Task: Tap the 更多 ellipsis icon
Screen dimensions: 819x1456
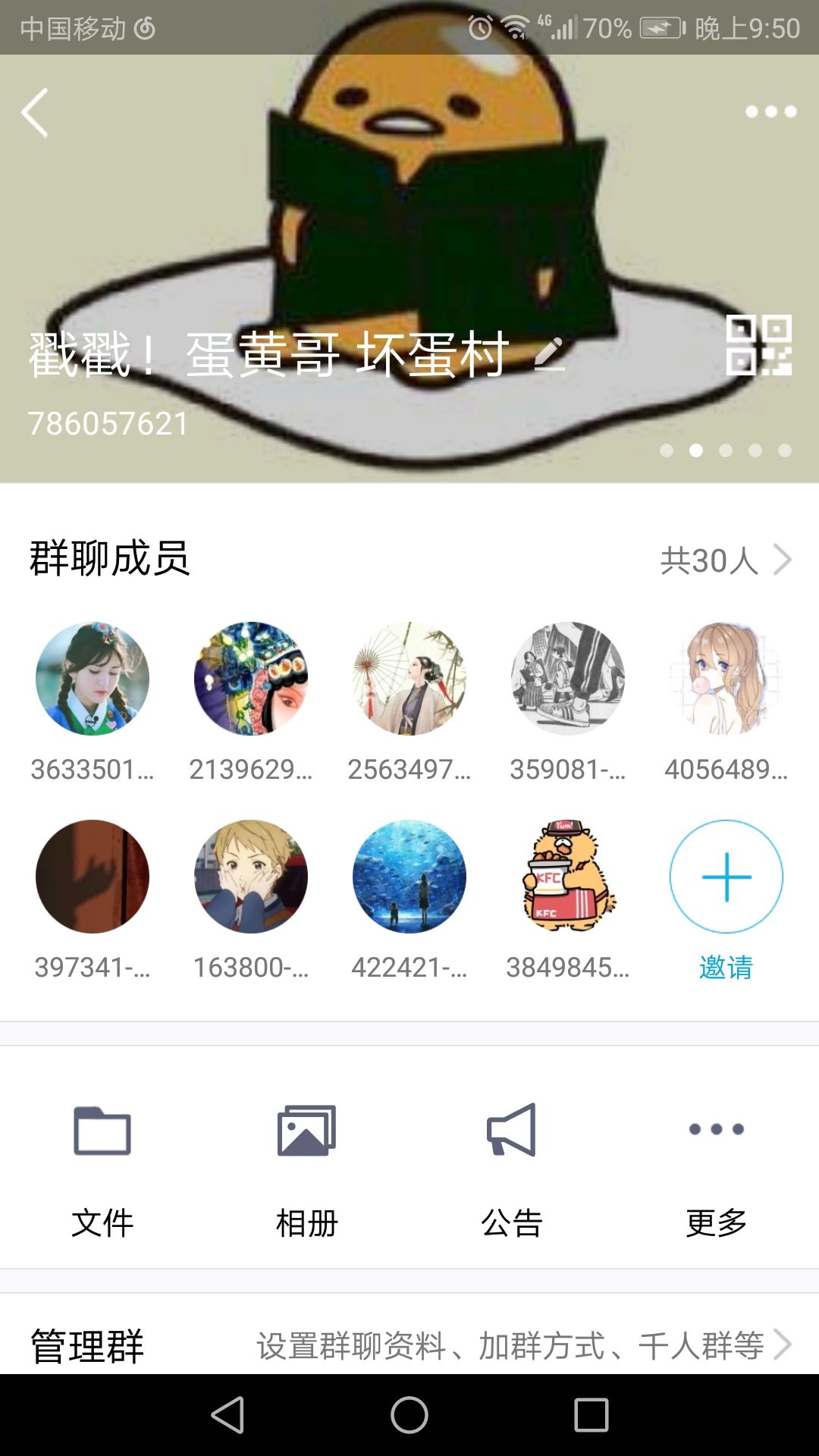Action: (x=717, y=1128)
